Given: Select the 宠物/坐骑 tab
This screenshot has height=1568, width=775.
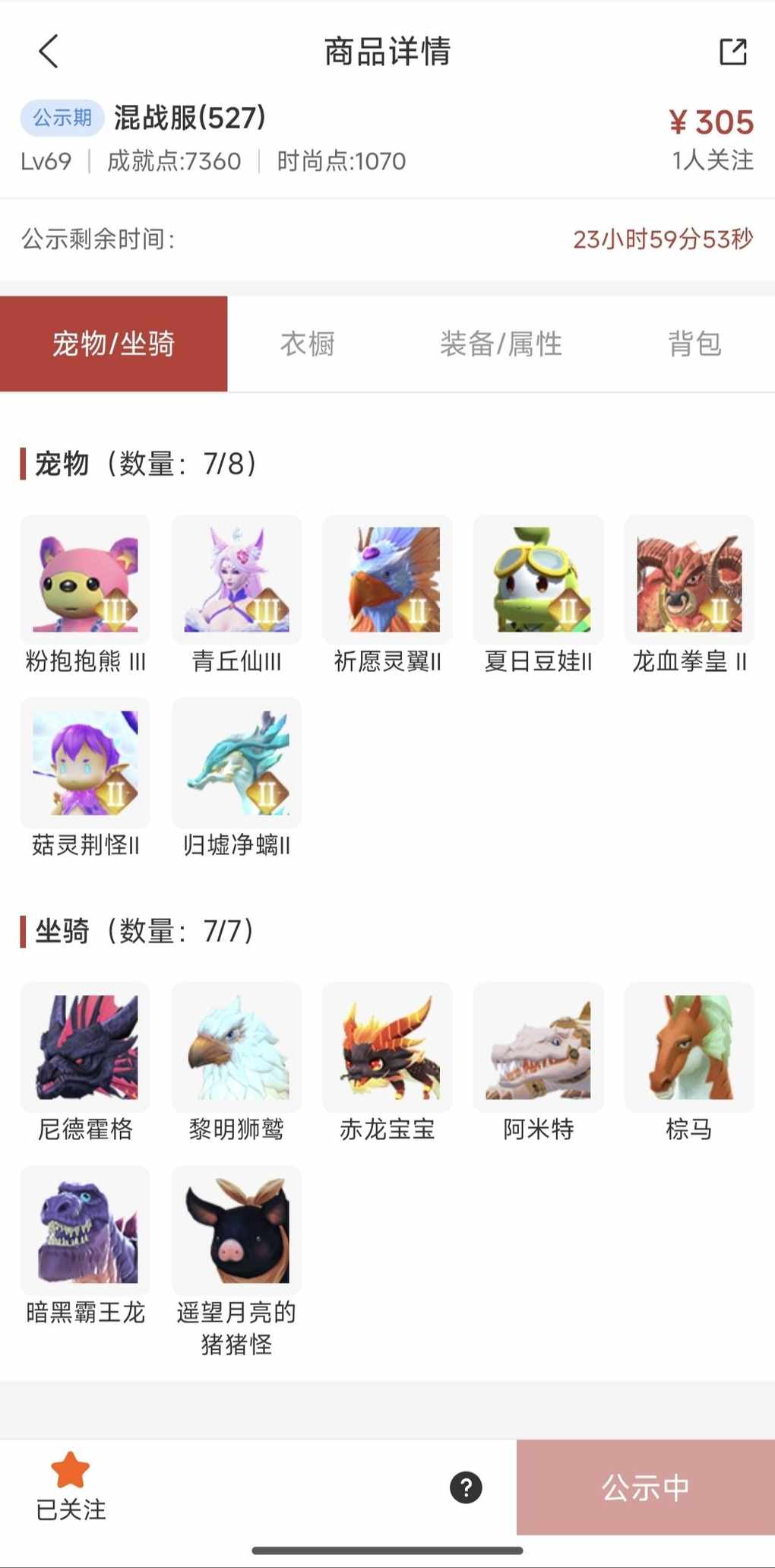Looking at the screenshot, I should (113, 344).
